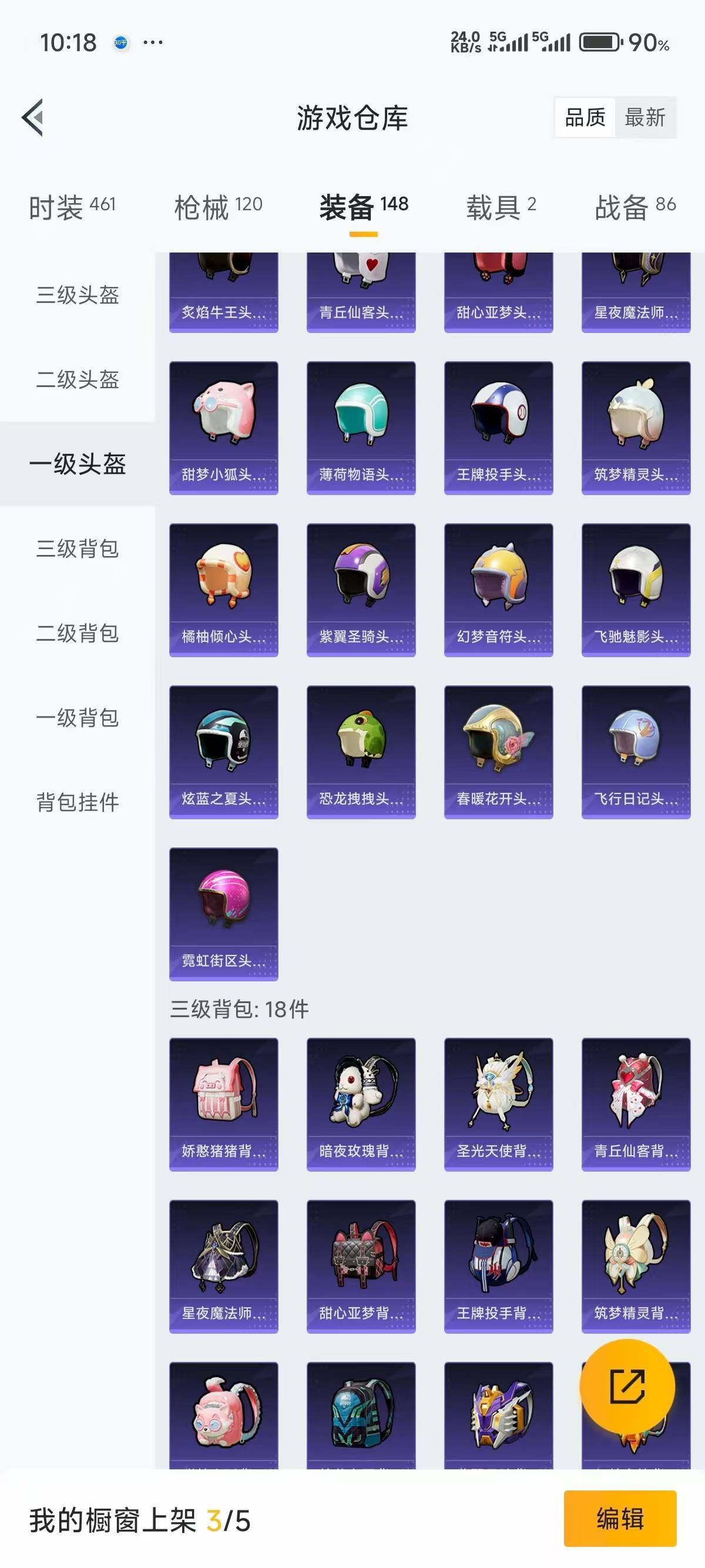Expand the 三级背包 category section
The image size is (705, 1568).
[x=77, y=549]
